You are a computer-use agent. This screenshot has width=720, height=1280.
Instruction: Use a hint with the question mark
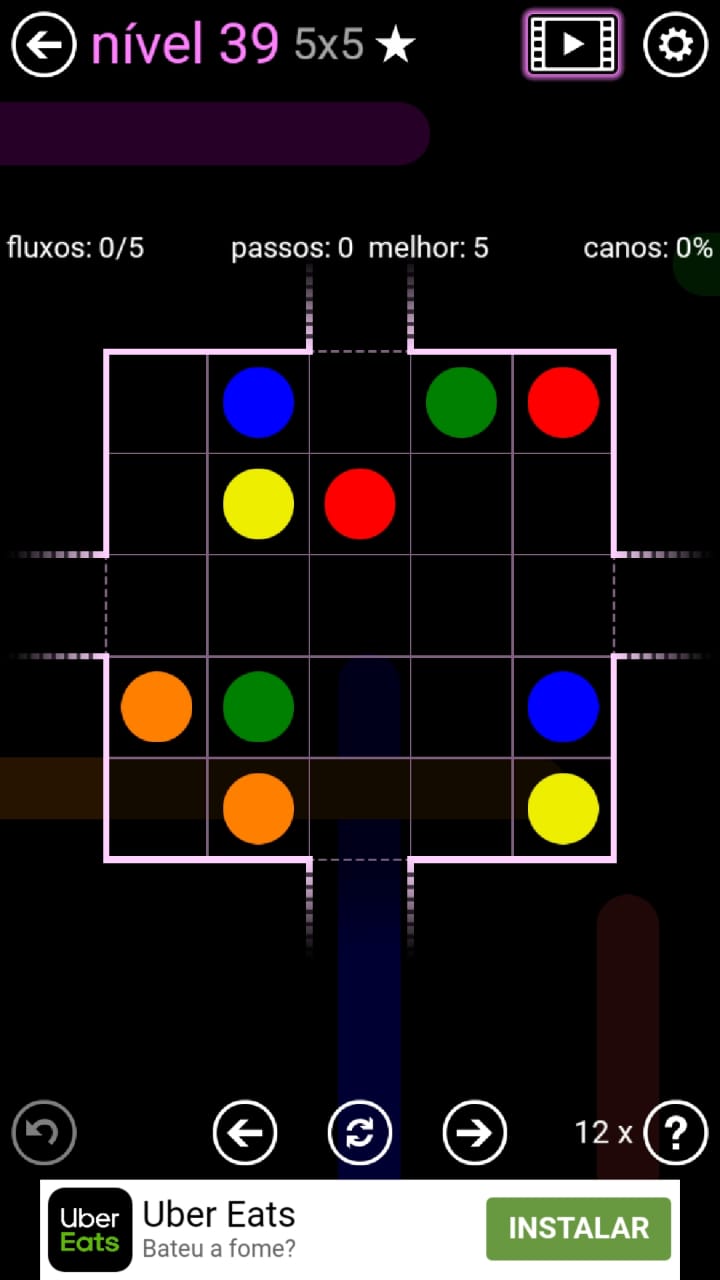coord(676,1132)
